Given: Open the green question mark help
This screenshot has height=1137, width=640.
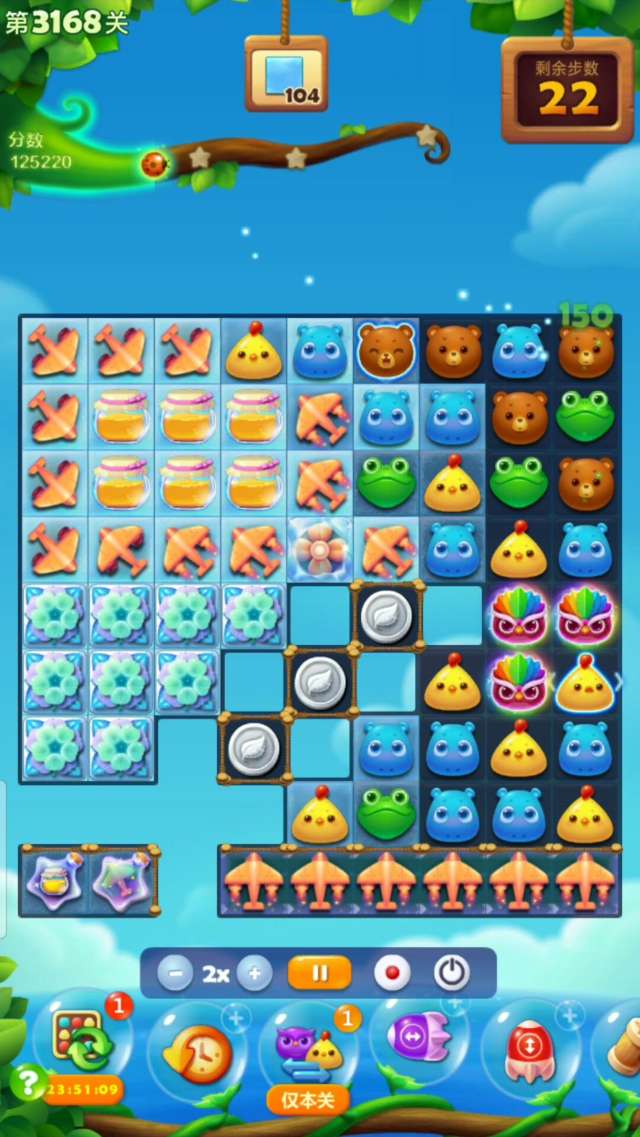Looking at the screenshot, I should 25,1082.
